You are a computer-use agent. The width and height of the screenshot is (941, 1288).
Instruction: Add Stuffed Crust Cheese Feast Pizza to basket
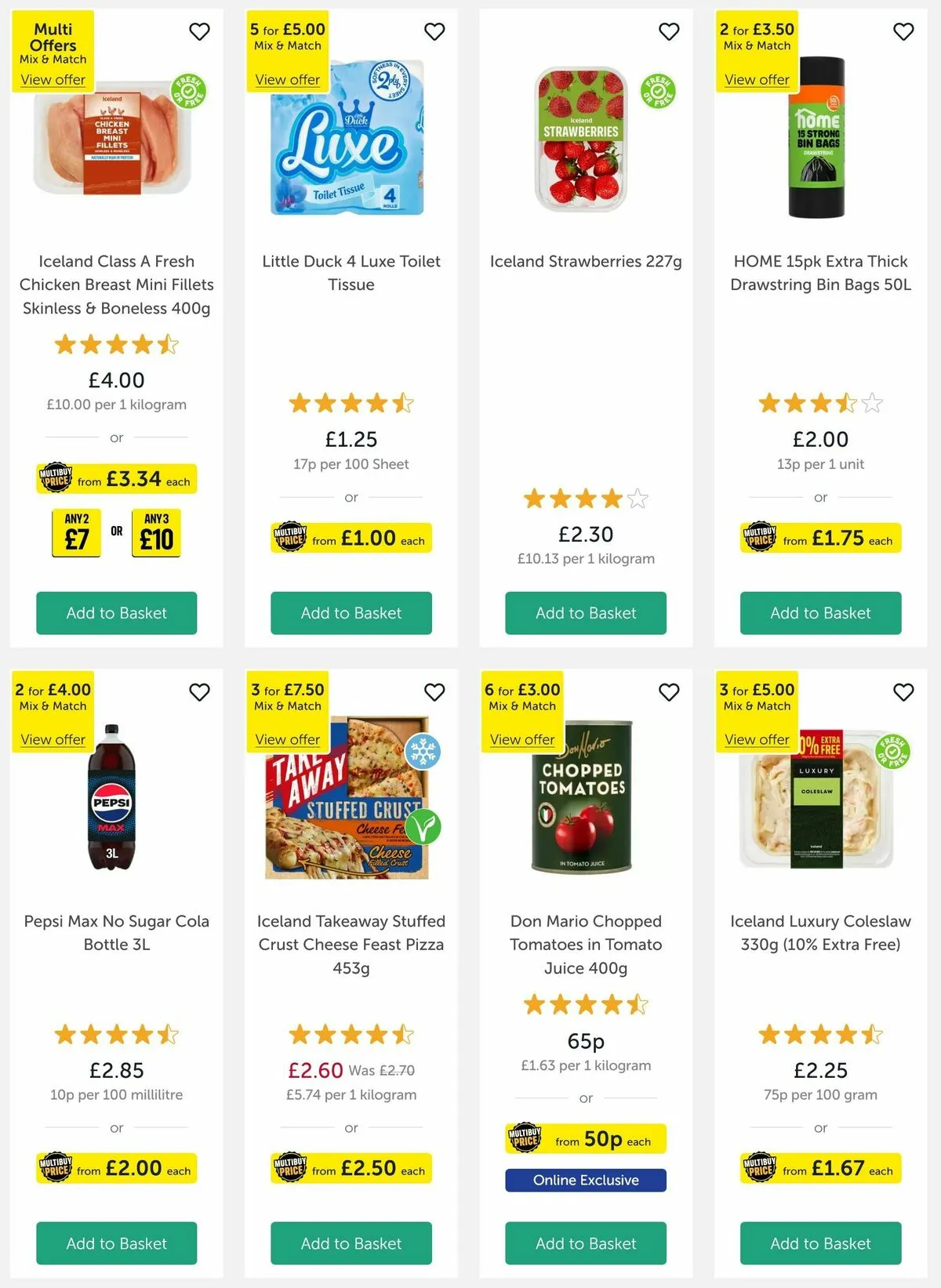[x=351, y=1243]
